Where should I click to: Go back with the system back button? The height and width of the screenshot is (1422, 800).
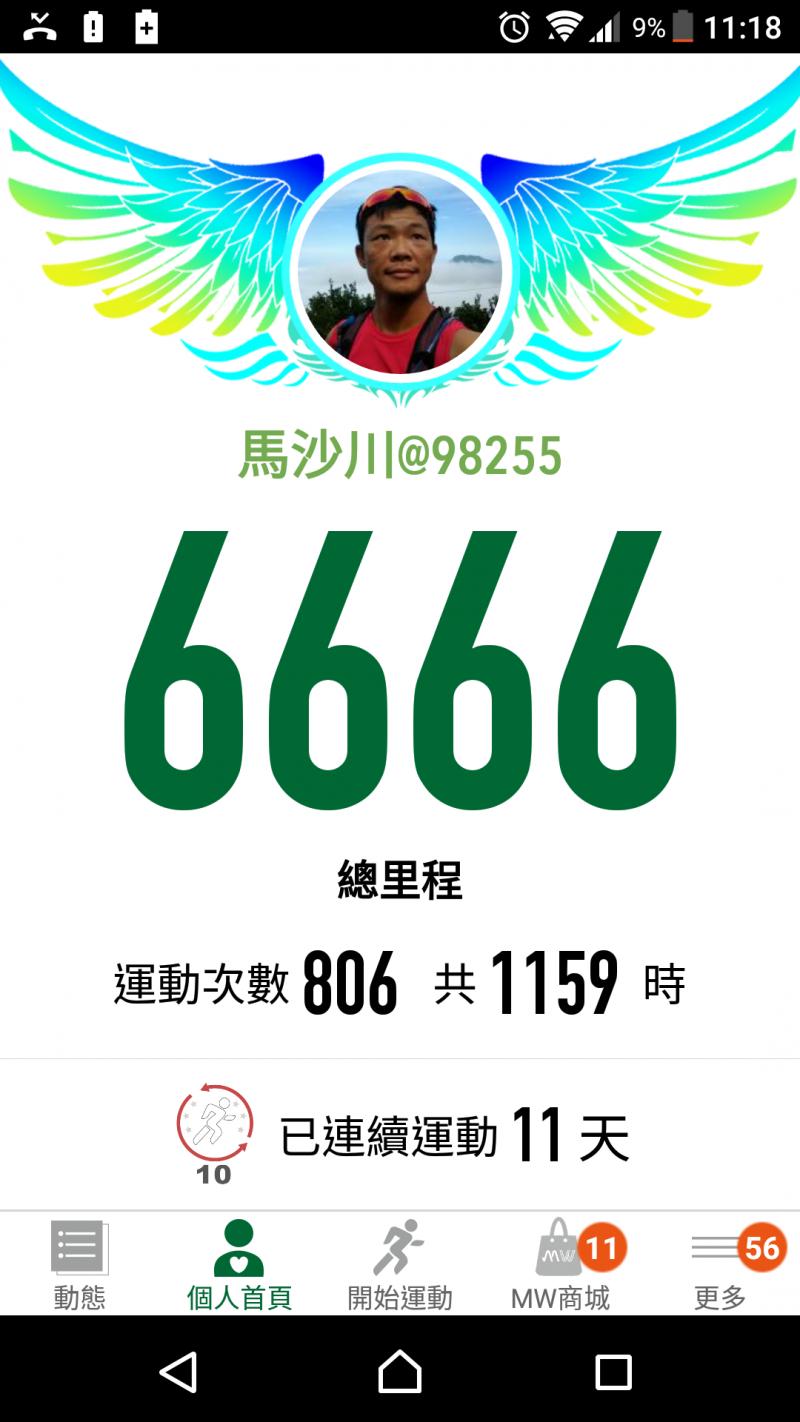179,1372
